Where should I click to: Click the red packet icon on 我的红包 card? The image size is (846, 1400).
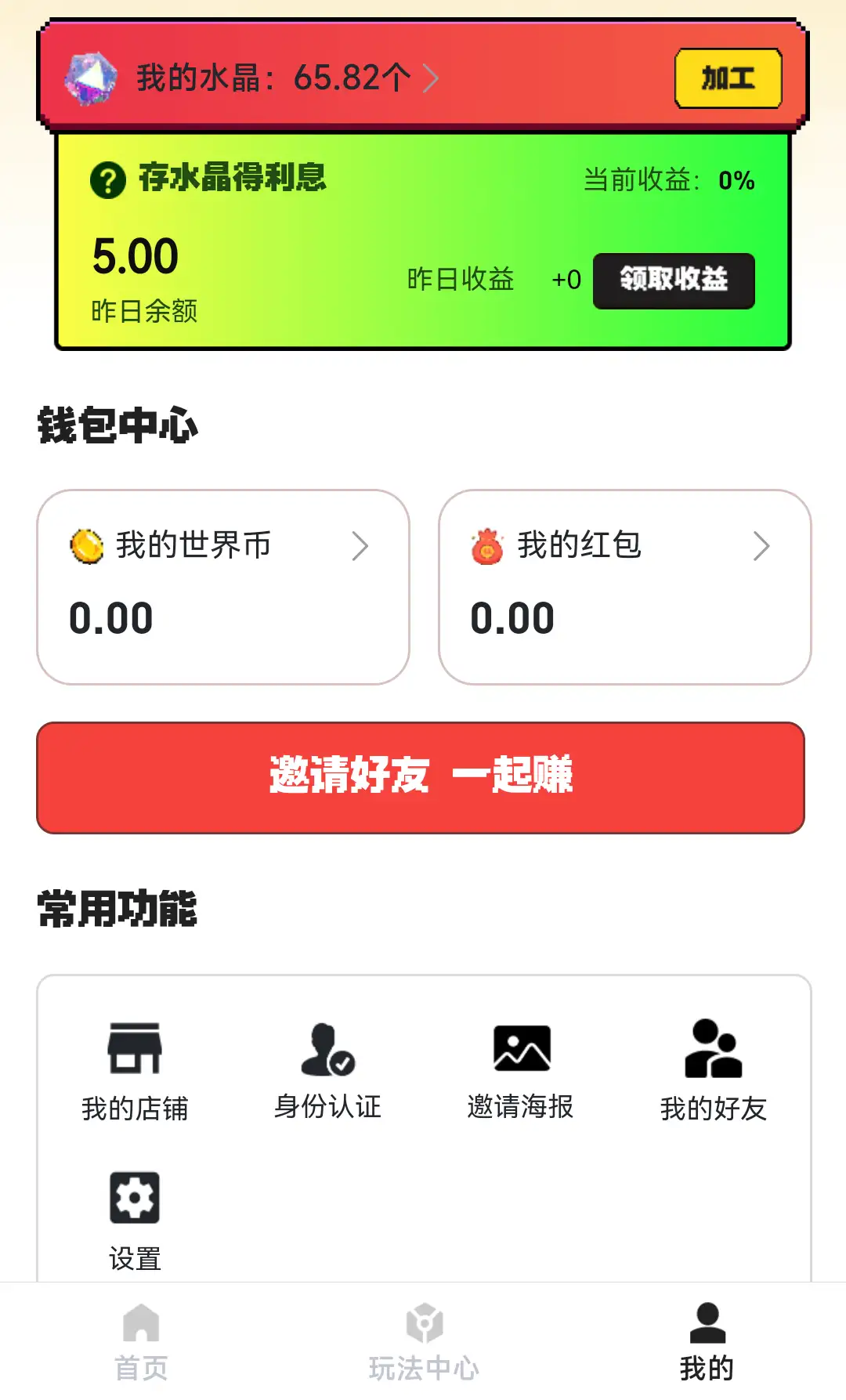point(490,547)
